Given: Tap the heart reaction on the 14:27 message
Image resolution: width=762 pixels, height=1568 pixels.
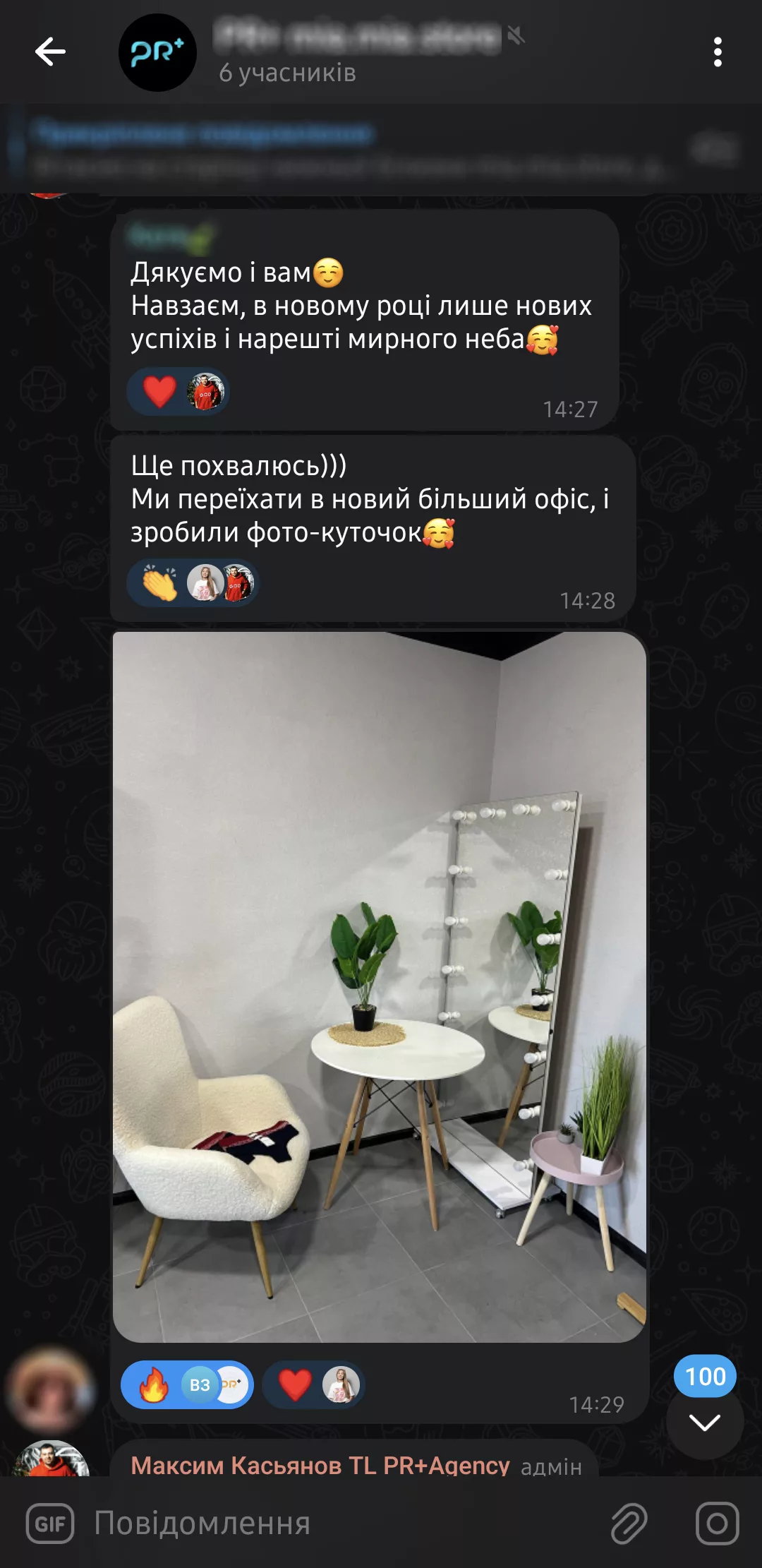Looking at the screenshot, I should click(160, 392).
